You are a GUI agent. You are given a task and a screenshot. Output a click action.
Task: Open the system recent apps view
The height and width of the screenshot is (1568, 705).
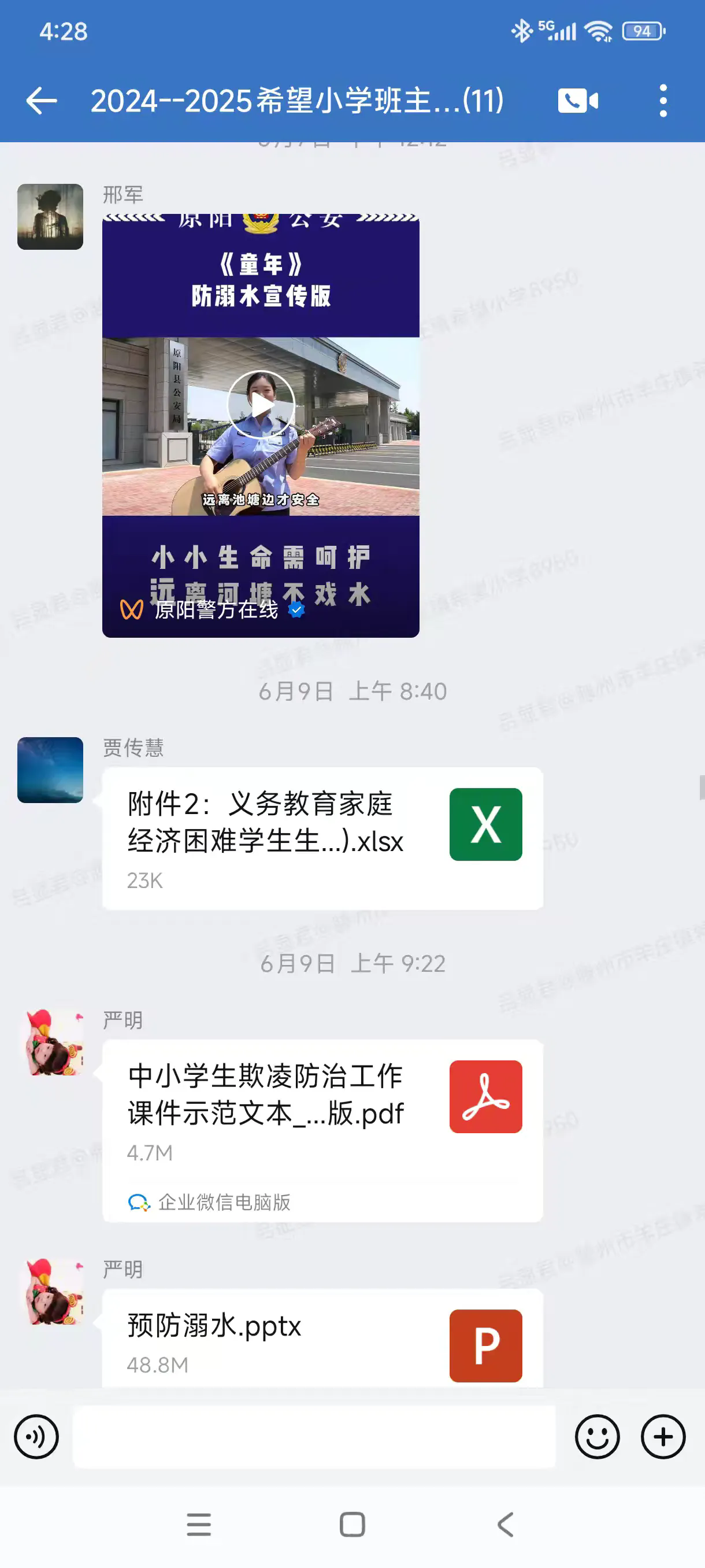(x=199, y=1525)
